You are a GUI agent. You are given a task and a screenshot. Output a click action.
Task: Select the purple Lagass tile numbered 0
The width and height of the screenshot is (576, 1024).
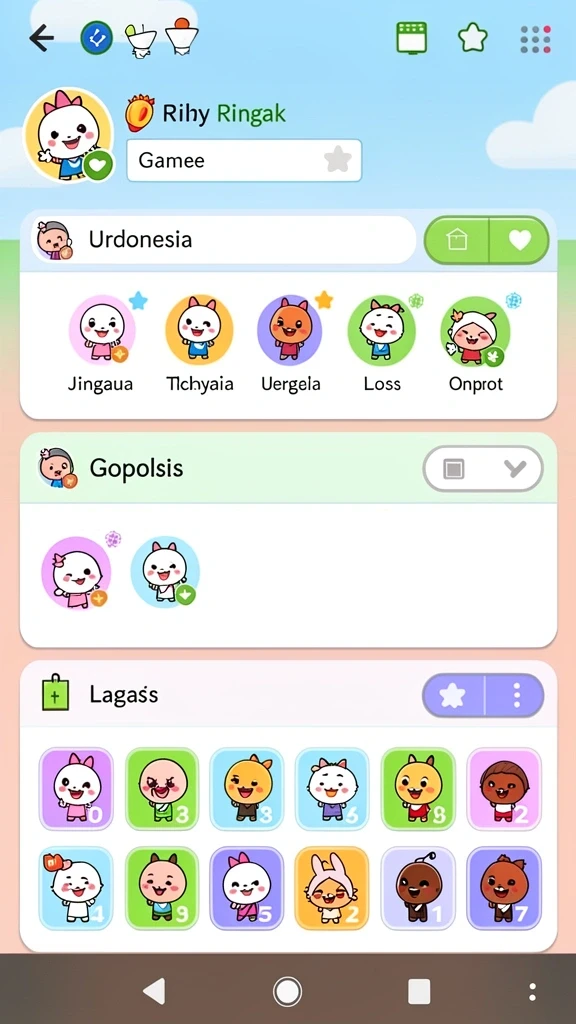click(x=76, y=789)
